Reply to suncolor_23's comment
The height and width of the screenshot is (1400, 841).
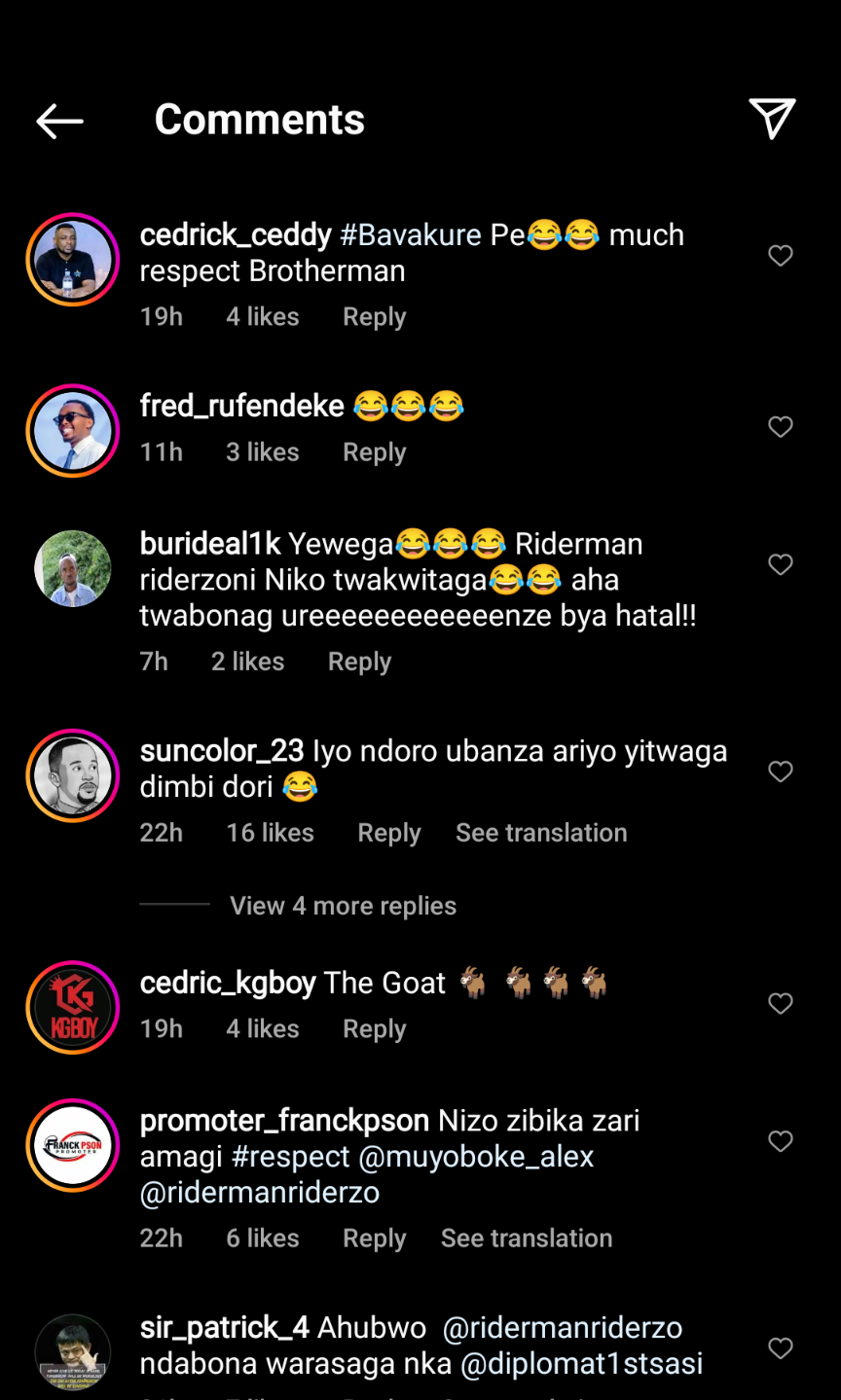click(388, 833)
